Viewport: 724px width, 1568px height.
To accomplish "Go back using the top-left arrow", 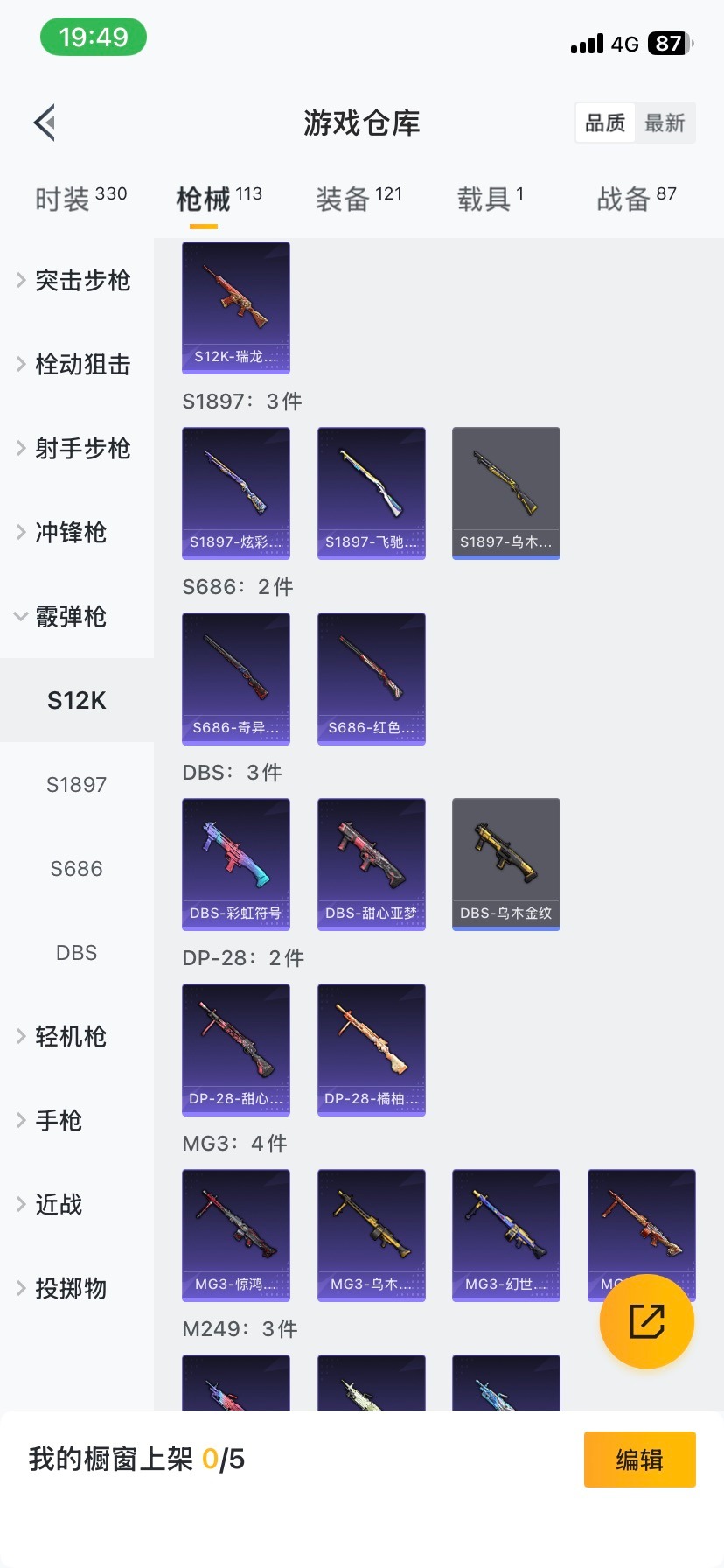I will (x=45, y=122).
